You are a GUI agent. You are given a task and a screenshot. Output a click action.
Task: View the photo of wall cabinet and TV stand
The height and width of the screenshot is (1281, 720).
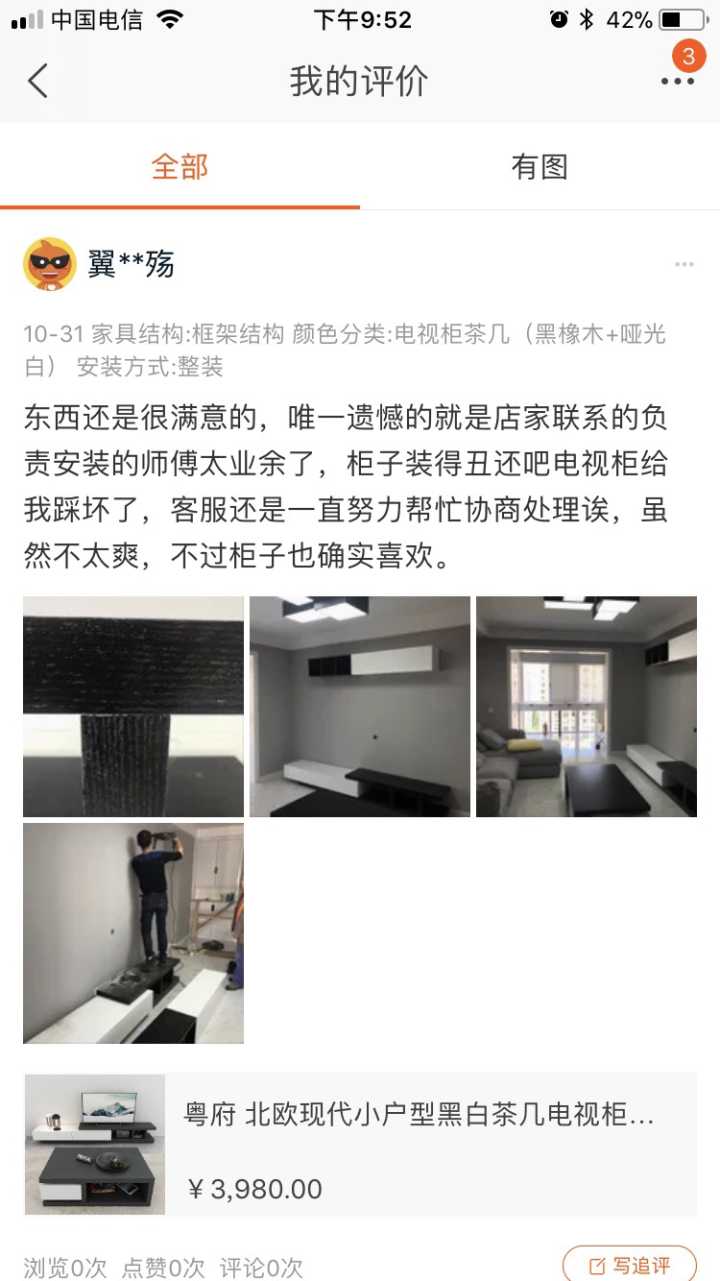pyautogui.click(x=360, y=706)
